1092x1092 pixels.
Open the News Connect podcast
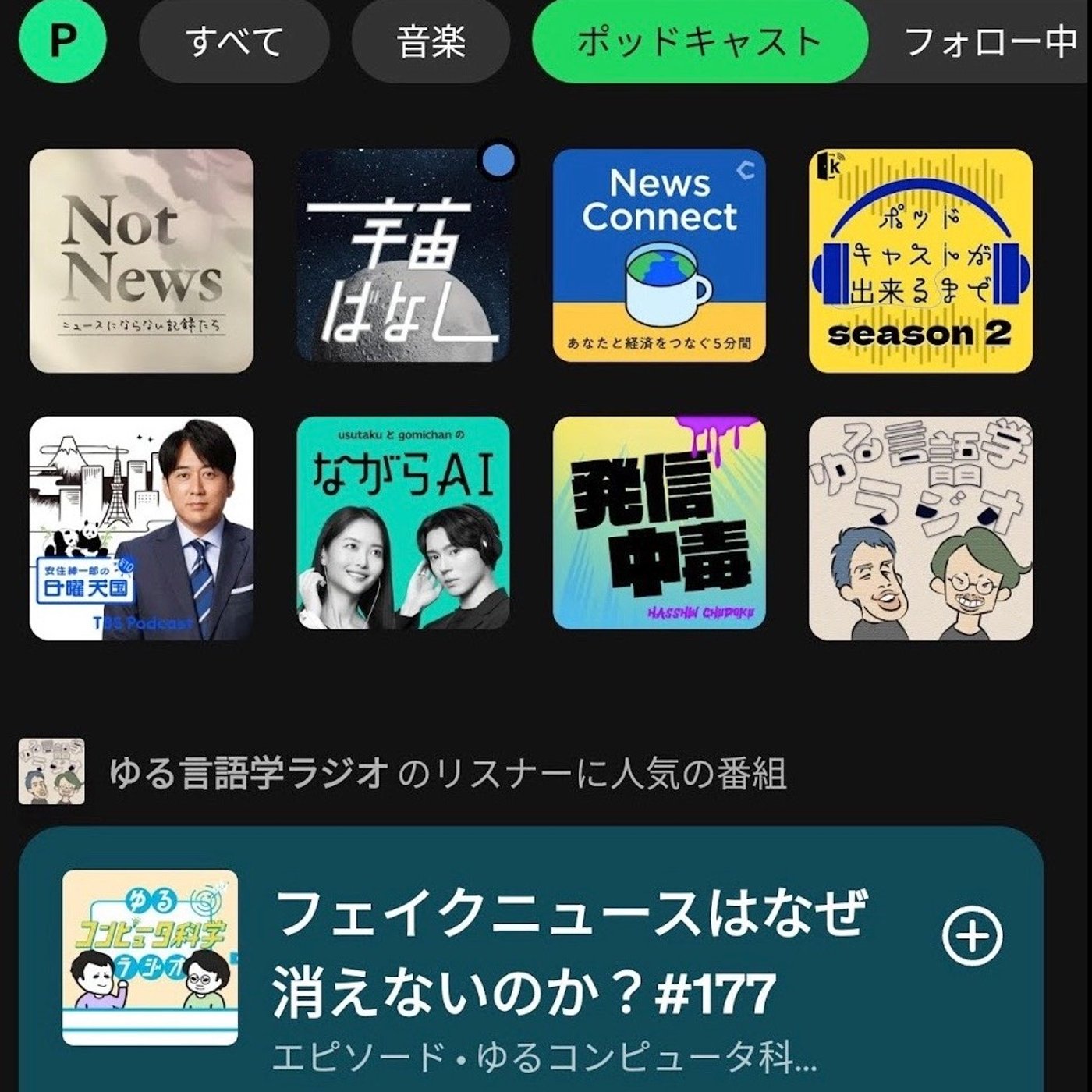point(659,256)
